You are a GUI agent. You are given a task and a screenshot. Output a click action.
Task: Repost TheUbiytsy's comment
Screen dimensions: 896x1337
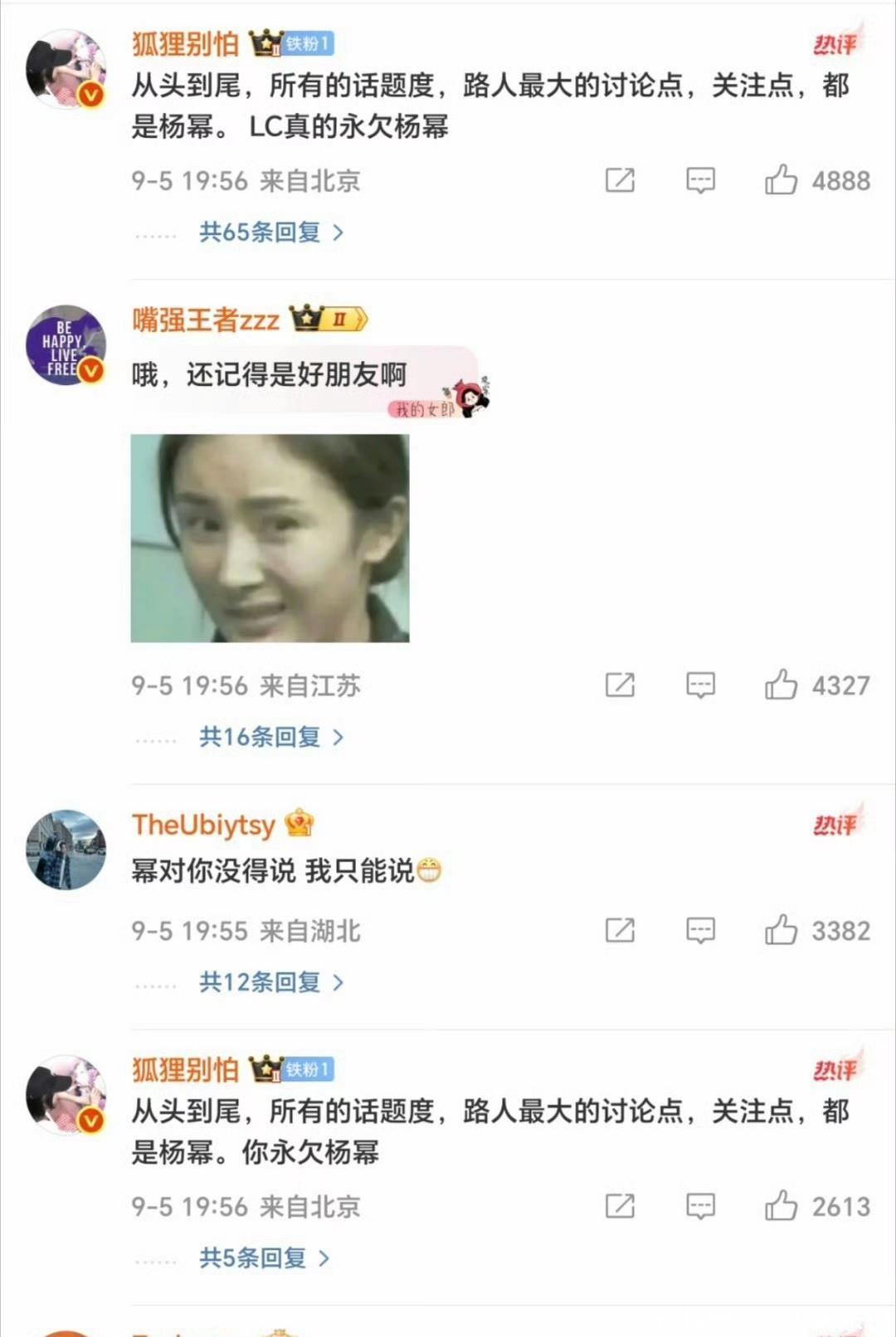coord(620,930)
